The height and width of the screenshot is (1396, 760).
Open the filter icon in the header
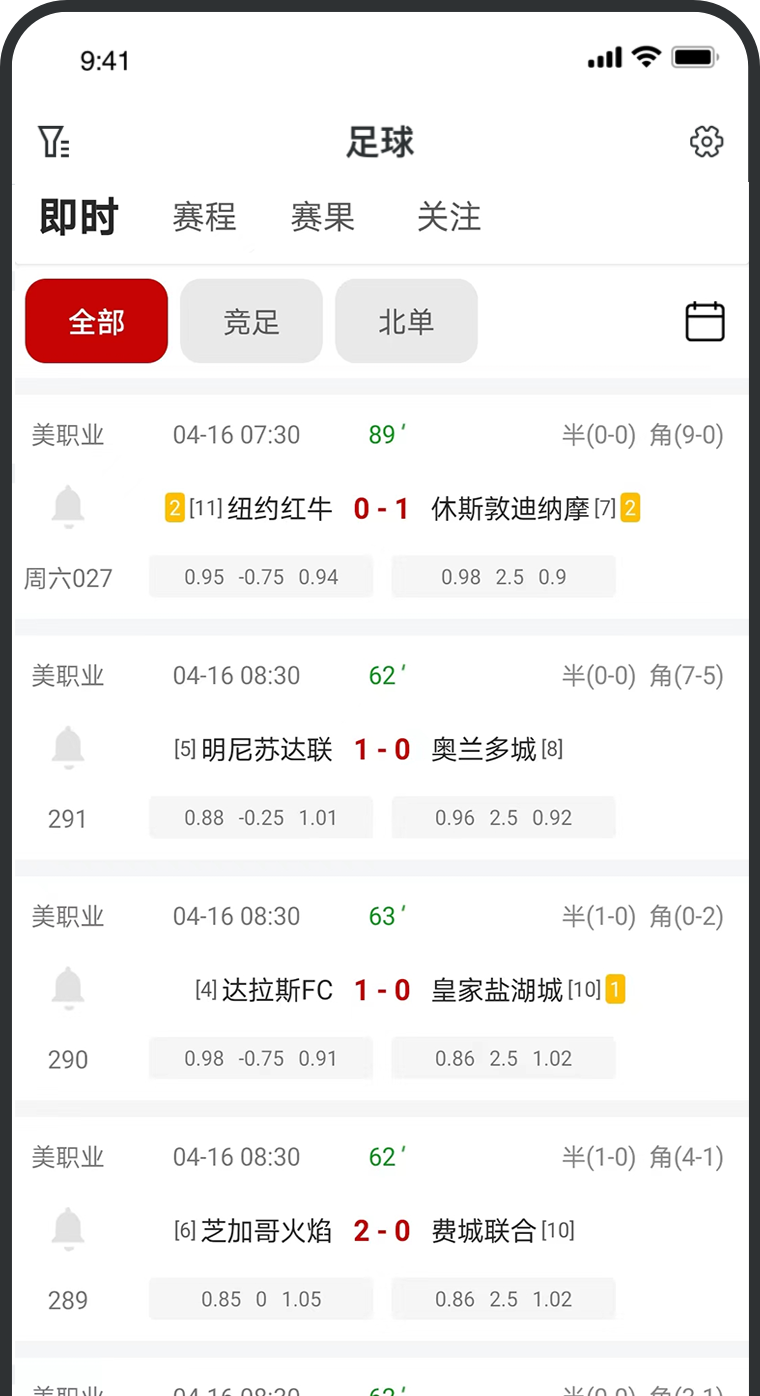coord(54,142)
